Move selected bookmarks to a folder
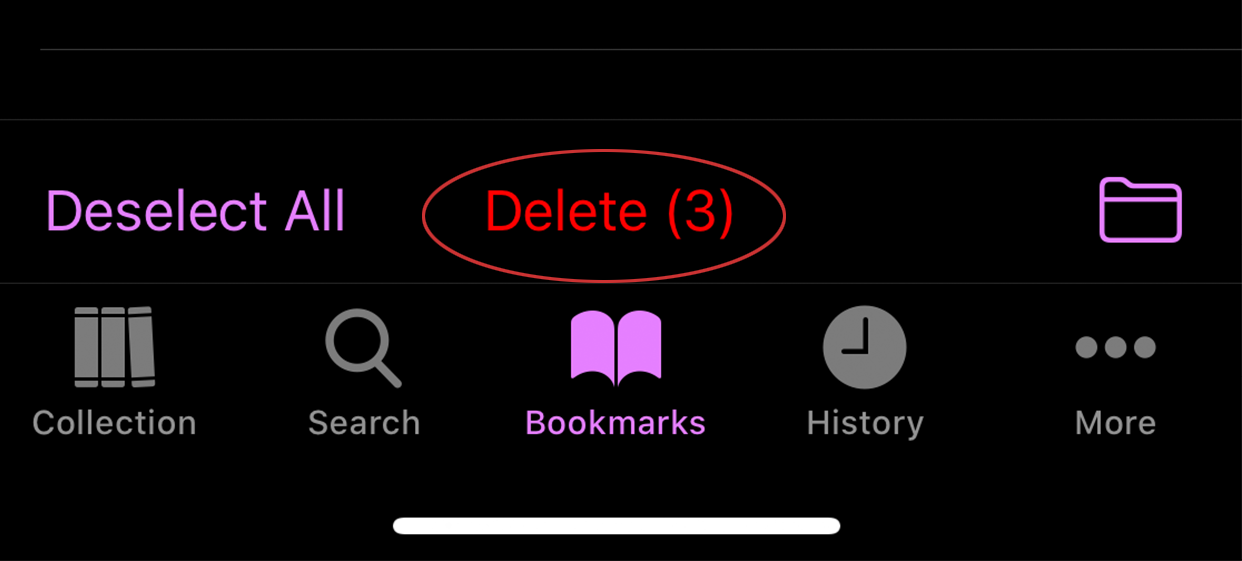Screen dimensions: 1242x561 pyautogui.click(x=1140, y=210)
